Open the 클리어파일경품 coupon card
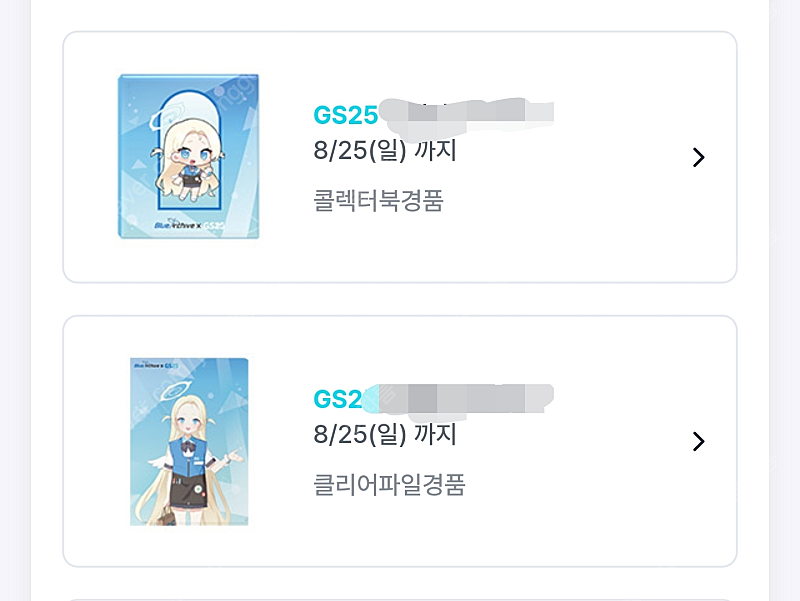 (399, 441)
